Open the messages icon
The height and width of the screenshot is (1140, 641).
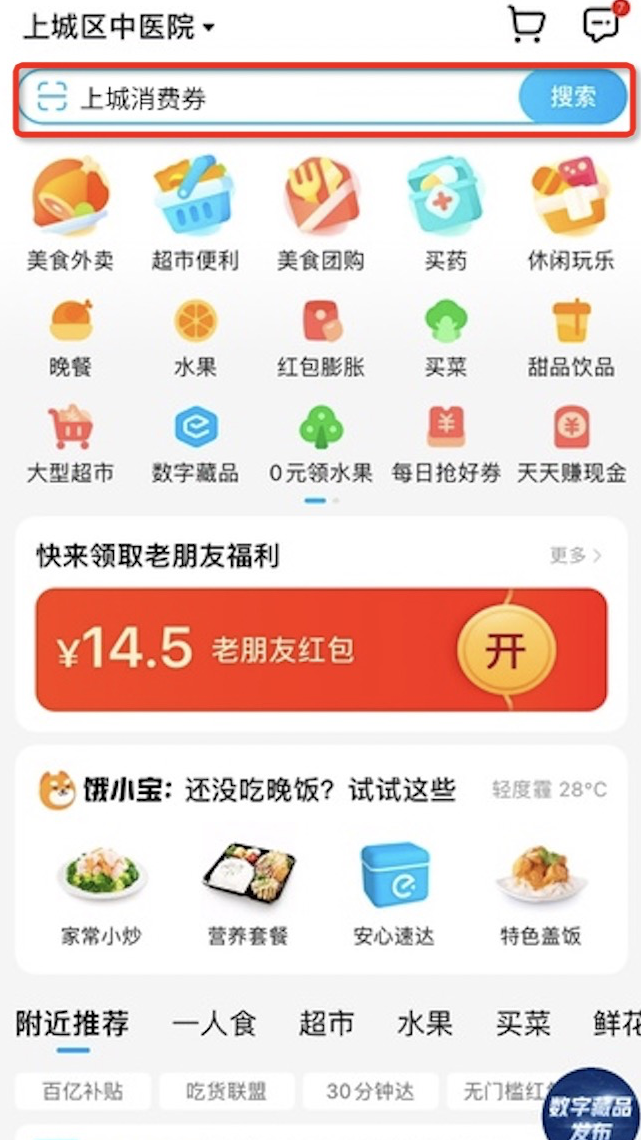pos(603,24)
